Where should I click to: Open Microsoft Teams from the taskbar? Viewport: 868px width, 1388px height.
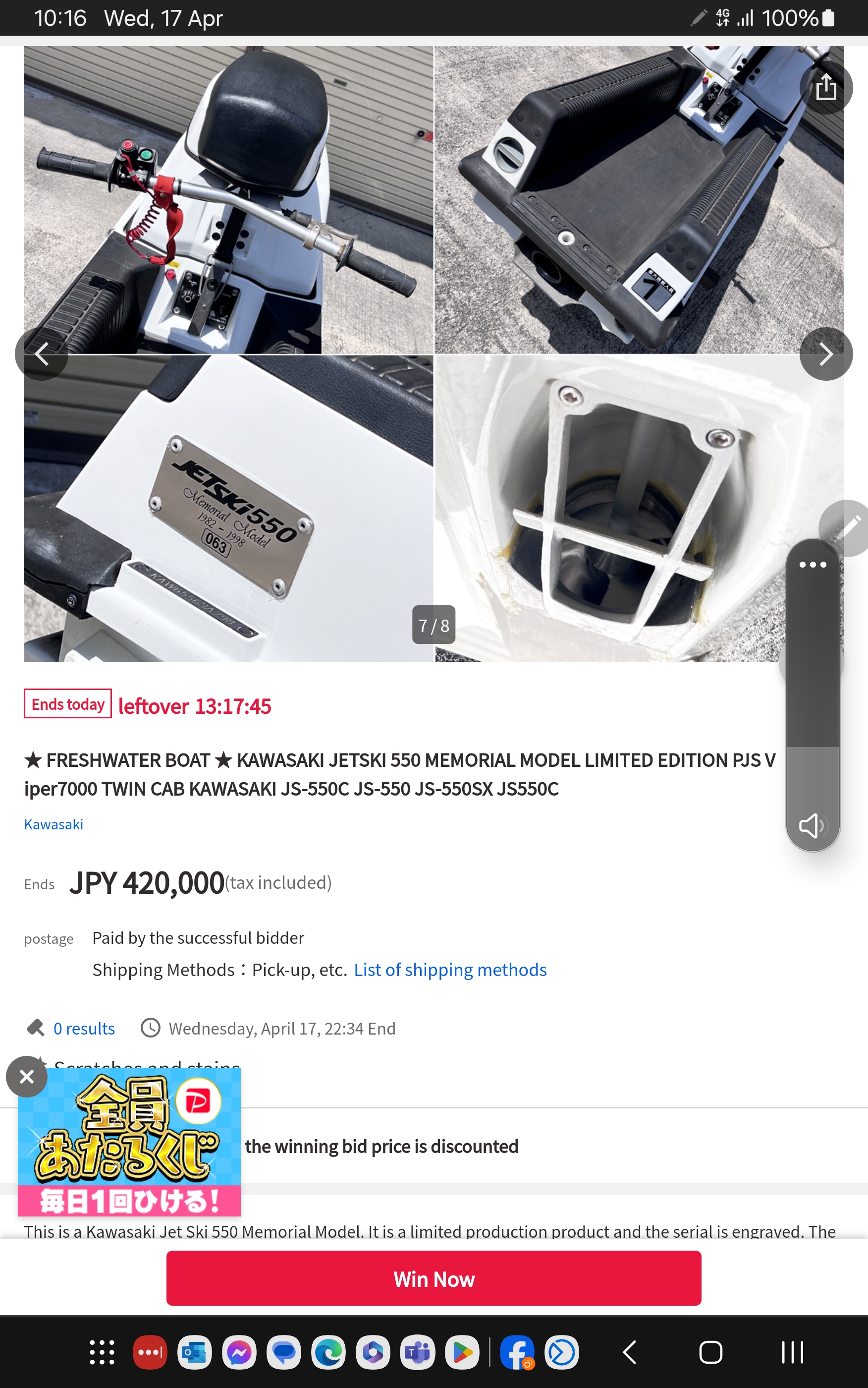(x=417, y=1352)
